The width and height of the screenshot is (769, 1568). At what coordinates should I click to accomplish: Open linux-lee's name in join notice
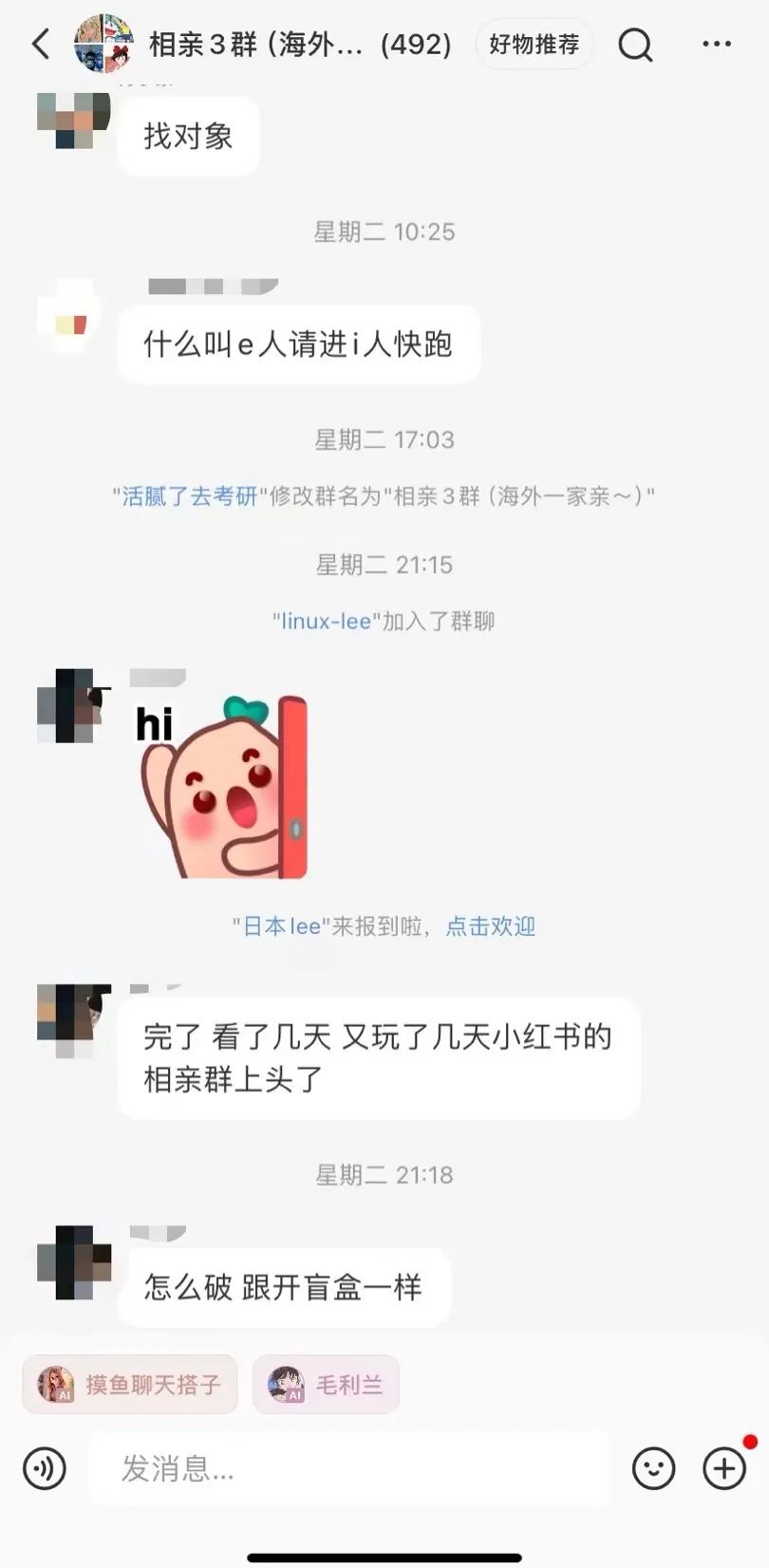click(328, 621)
